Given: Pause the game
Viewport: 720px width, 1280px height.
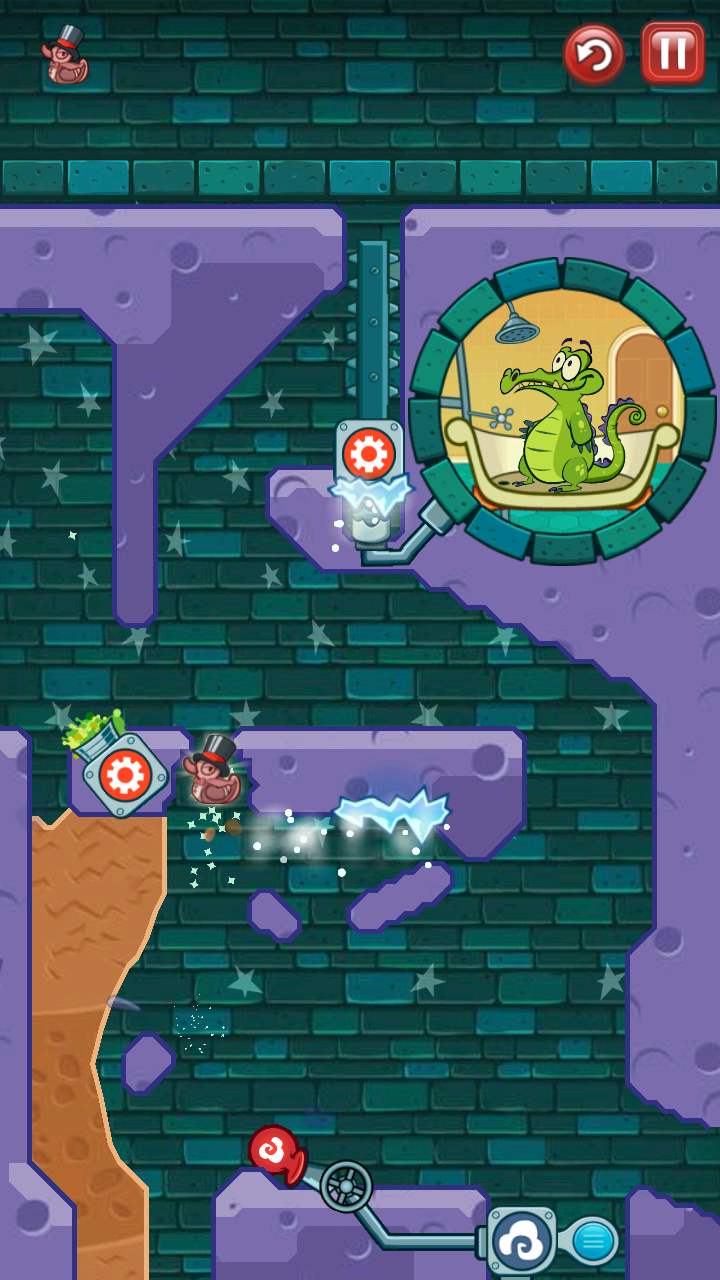Looking at the screenshot, I should coord(672,52).
